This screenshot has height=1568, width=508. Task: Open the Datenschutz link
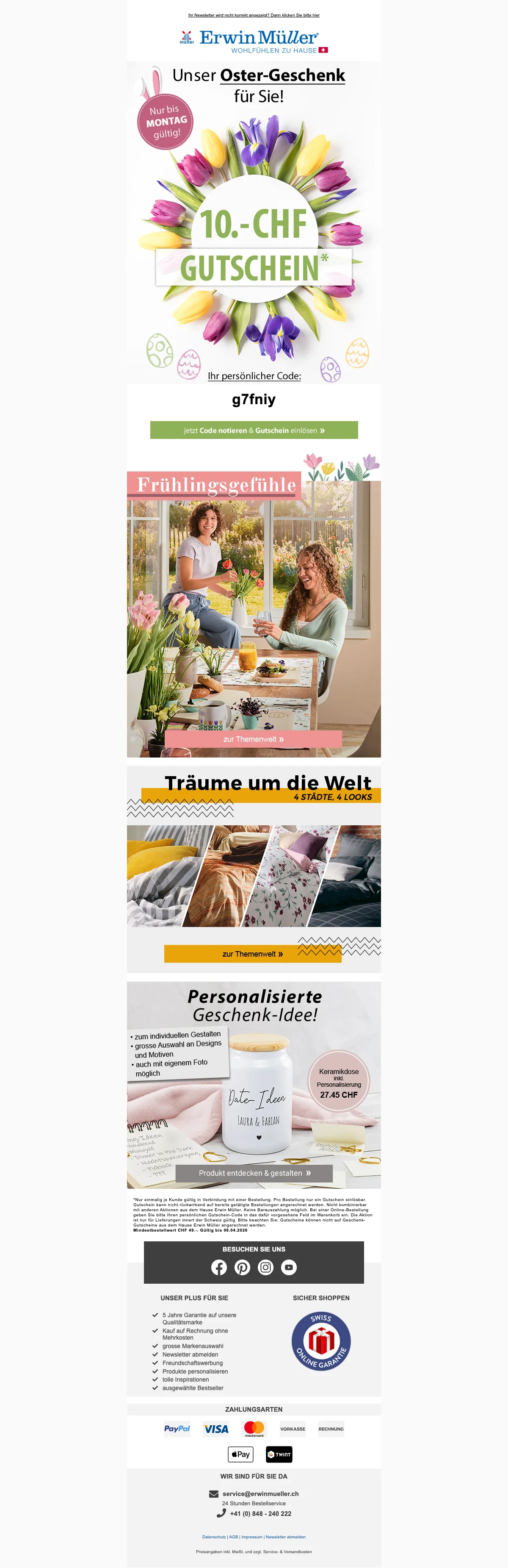point(214,1537)
